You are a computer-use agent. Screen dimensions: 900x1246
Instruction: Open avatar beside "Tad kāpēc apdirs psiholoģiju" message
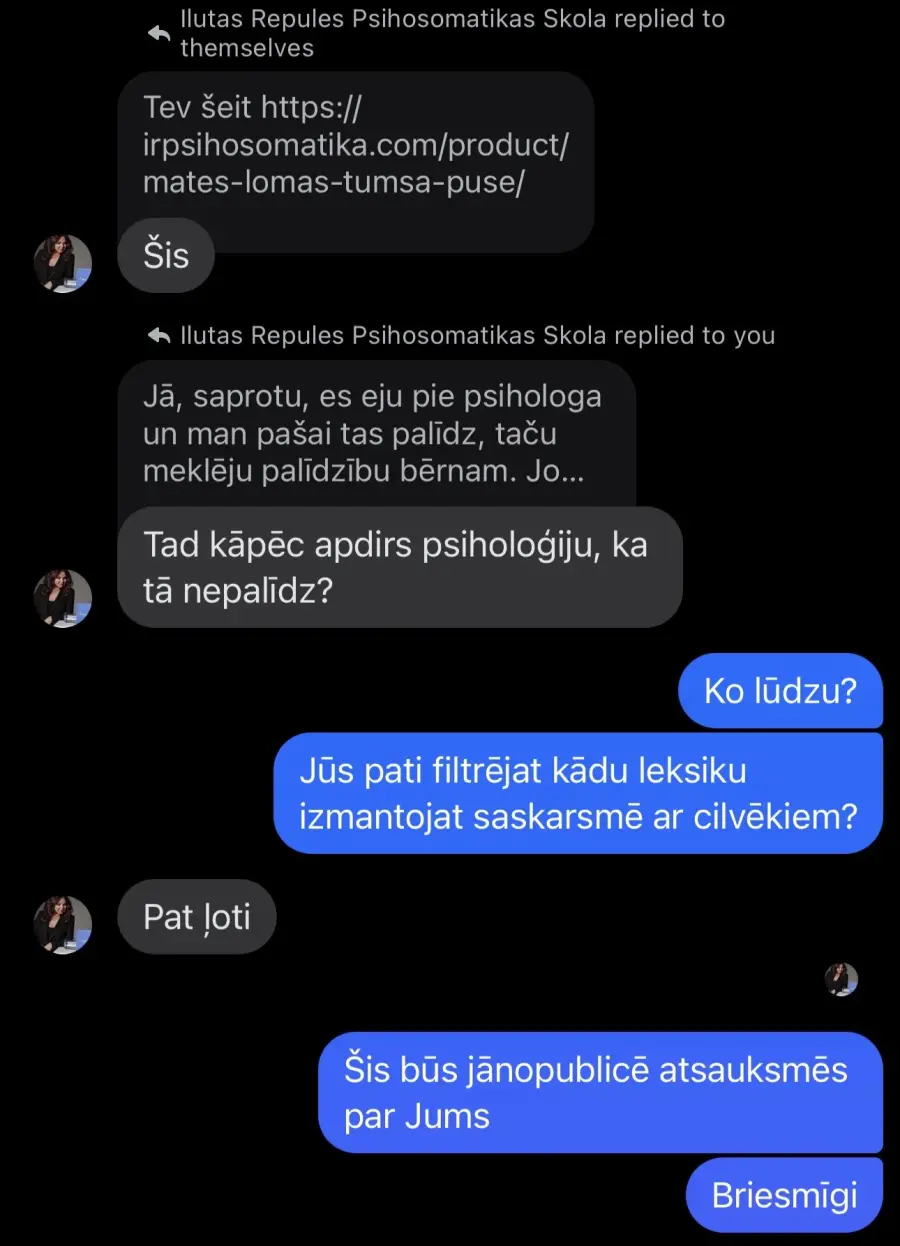click(63, 598)
